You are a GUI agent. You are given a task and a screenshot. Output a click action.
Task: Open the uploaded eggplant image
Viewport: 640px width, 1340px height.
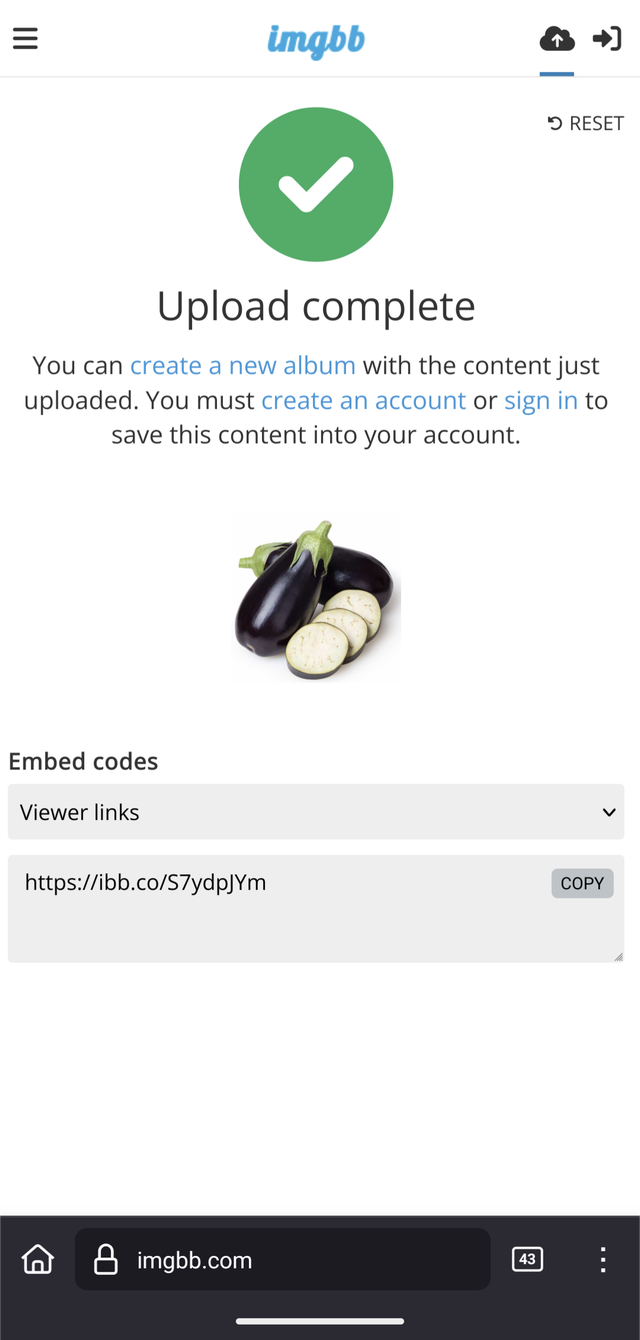(316, 598)
